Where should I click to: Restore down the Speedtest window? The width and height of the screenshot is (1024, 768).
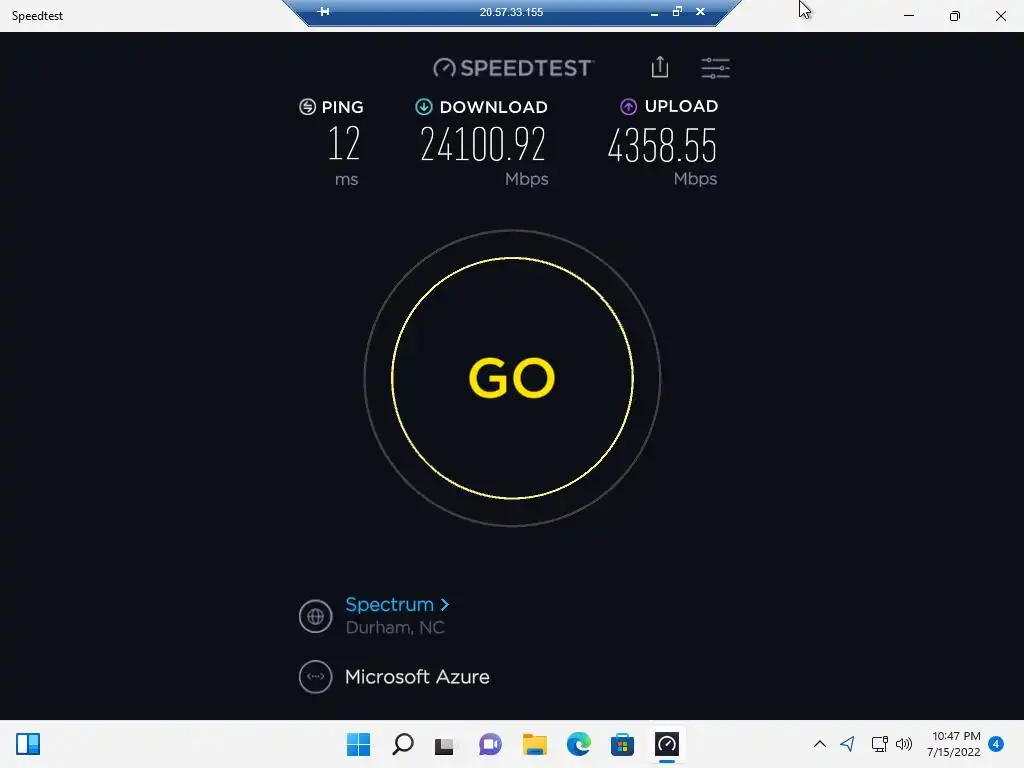[x=955, y=16]
